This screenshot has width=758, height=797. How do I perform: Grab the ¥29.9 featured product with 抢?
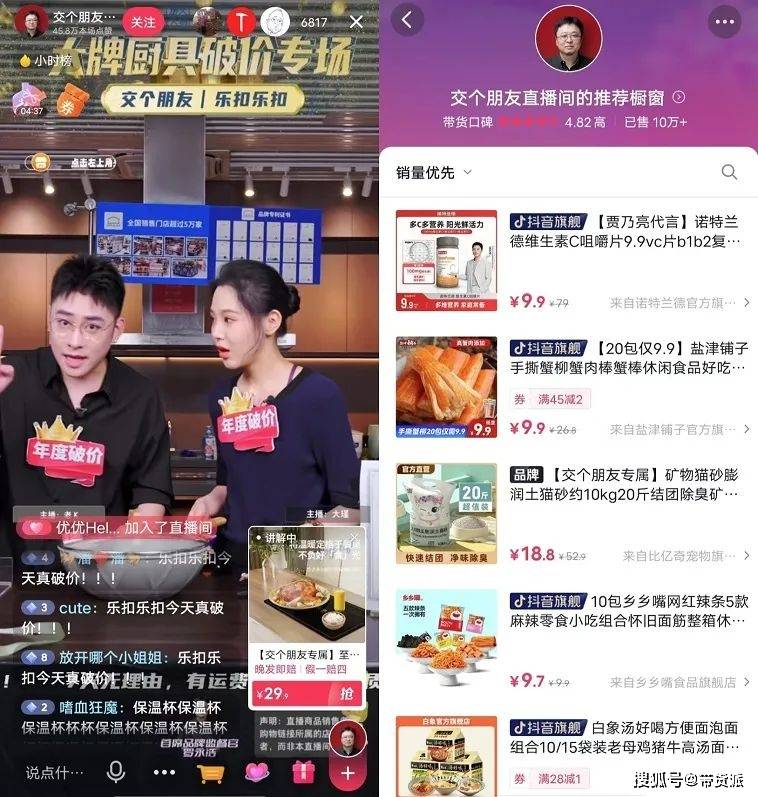pos(347,693)
